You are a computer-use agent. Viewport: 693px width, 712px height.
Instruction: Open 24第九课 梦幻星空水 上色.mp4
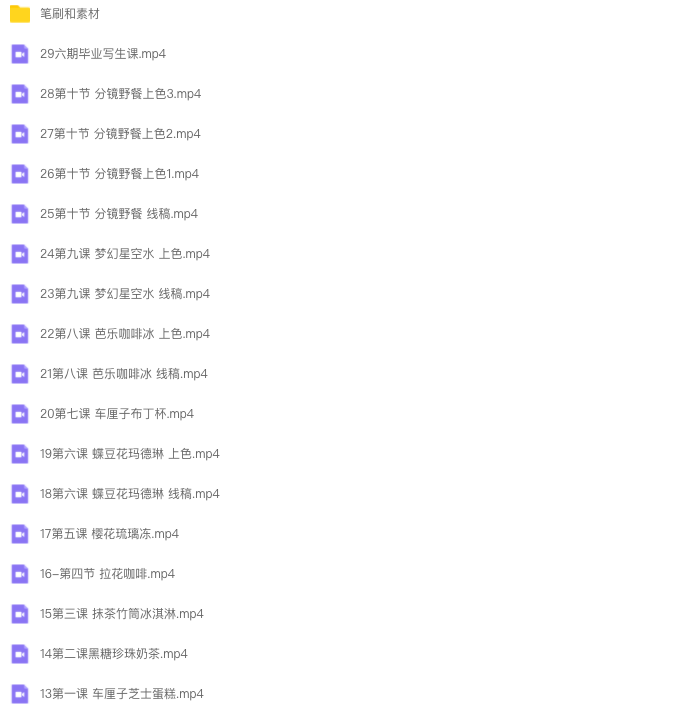tap(124, 254)
